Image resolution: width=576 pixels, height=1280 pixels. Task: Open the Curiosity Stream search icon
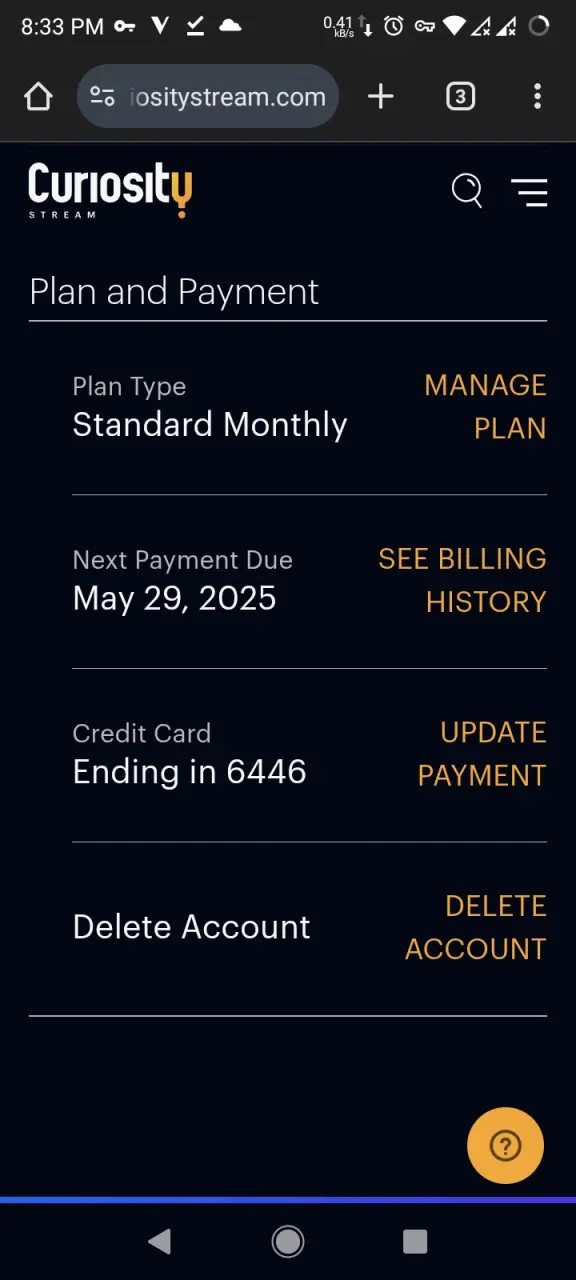(x=467, y=189)
